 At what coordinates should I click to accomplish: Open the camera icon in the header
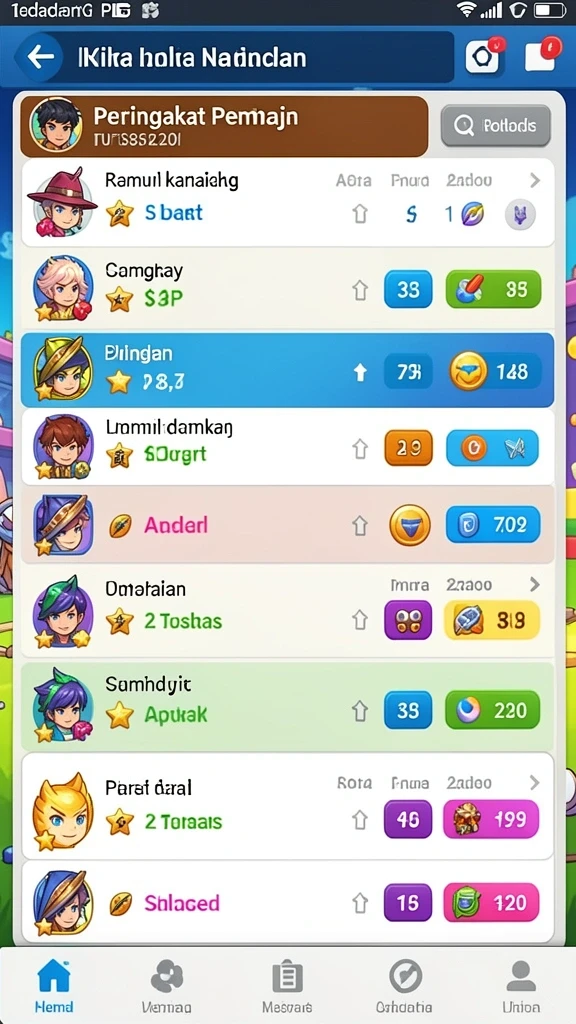tap(485, 57)
